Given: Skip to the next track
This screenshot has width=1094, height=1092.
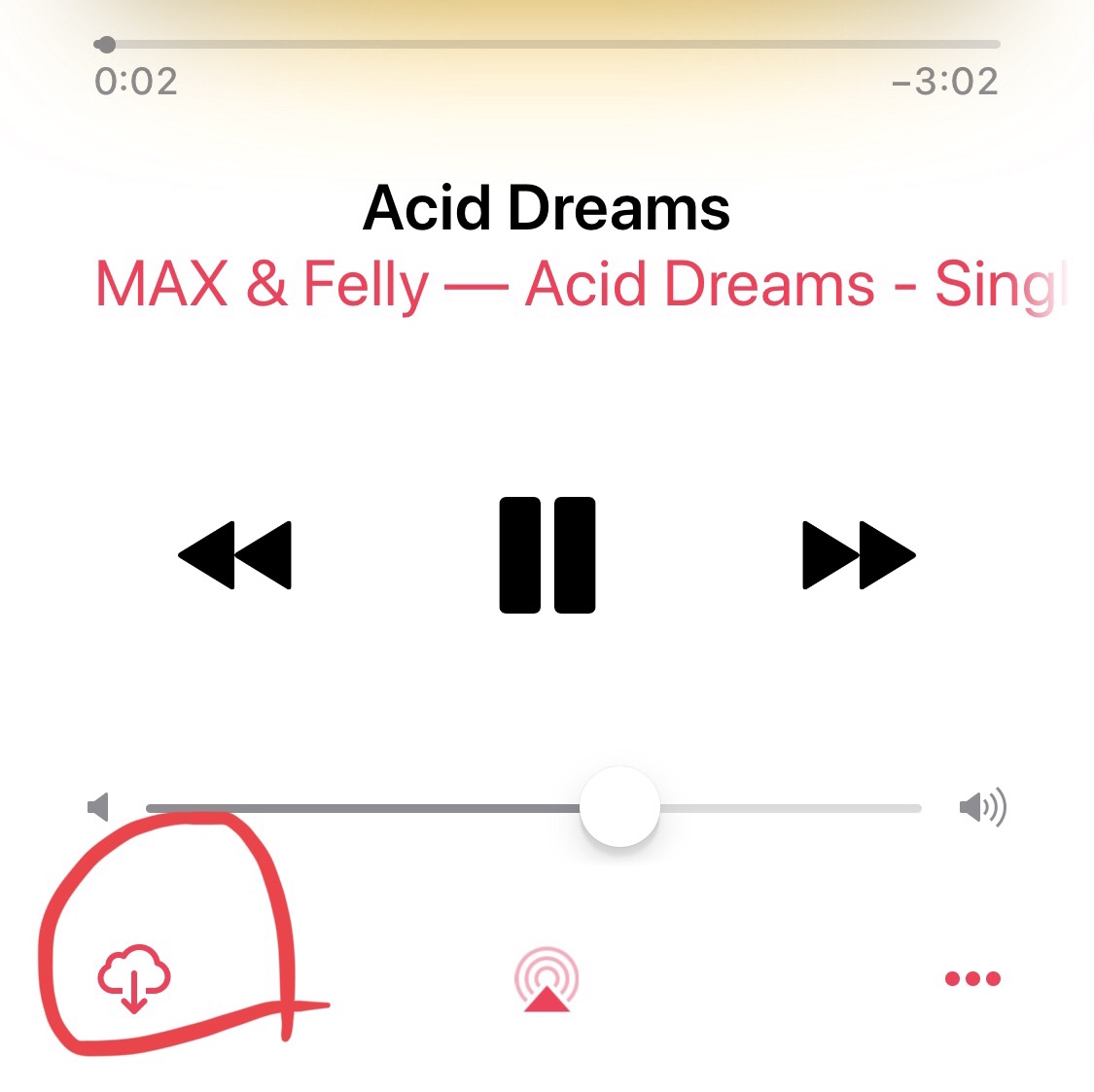Looking at the screenshot, I should (858, 555).
